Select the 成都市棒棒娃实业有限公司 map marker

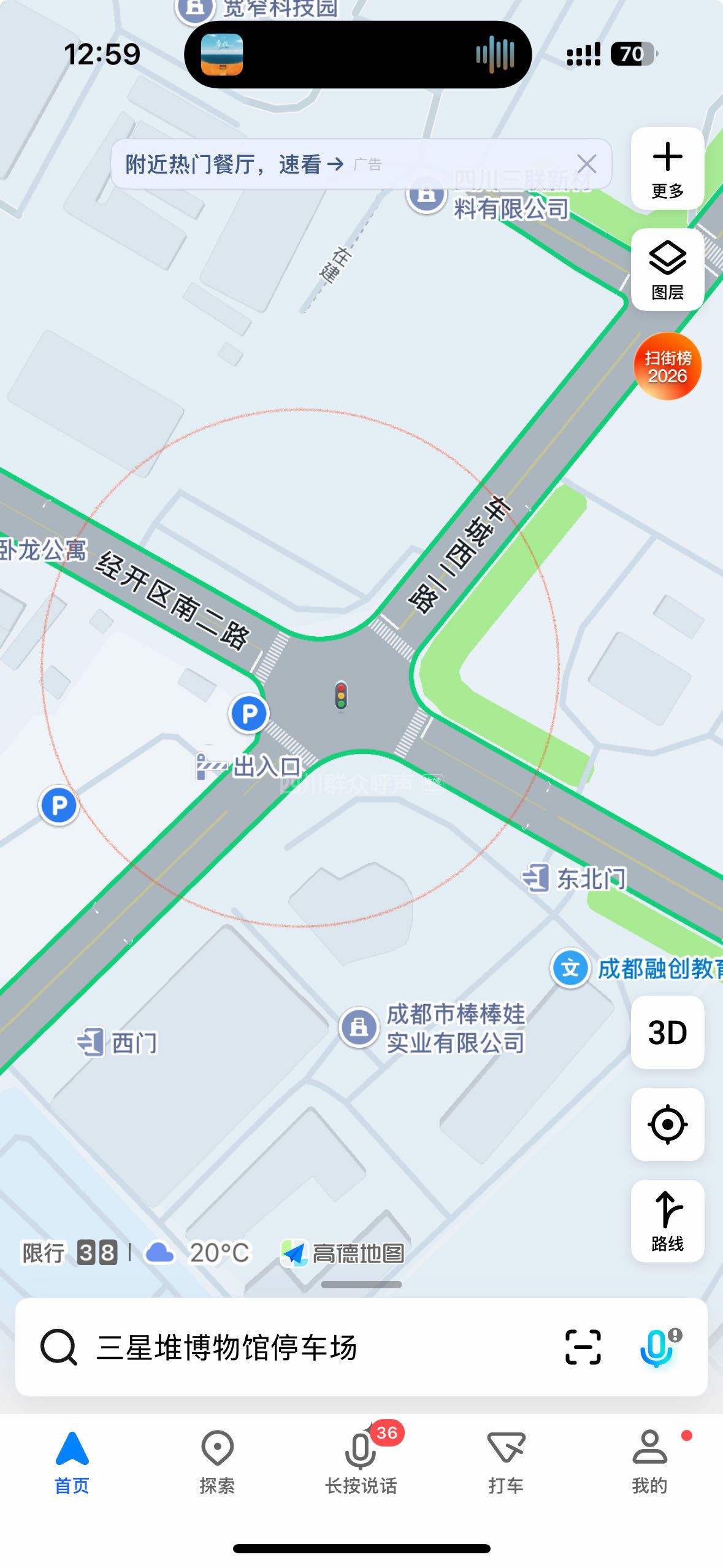(359, 1026)
